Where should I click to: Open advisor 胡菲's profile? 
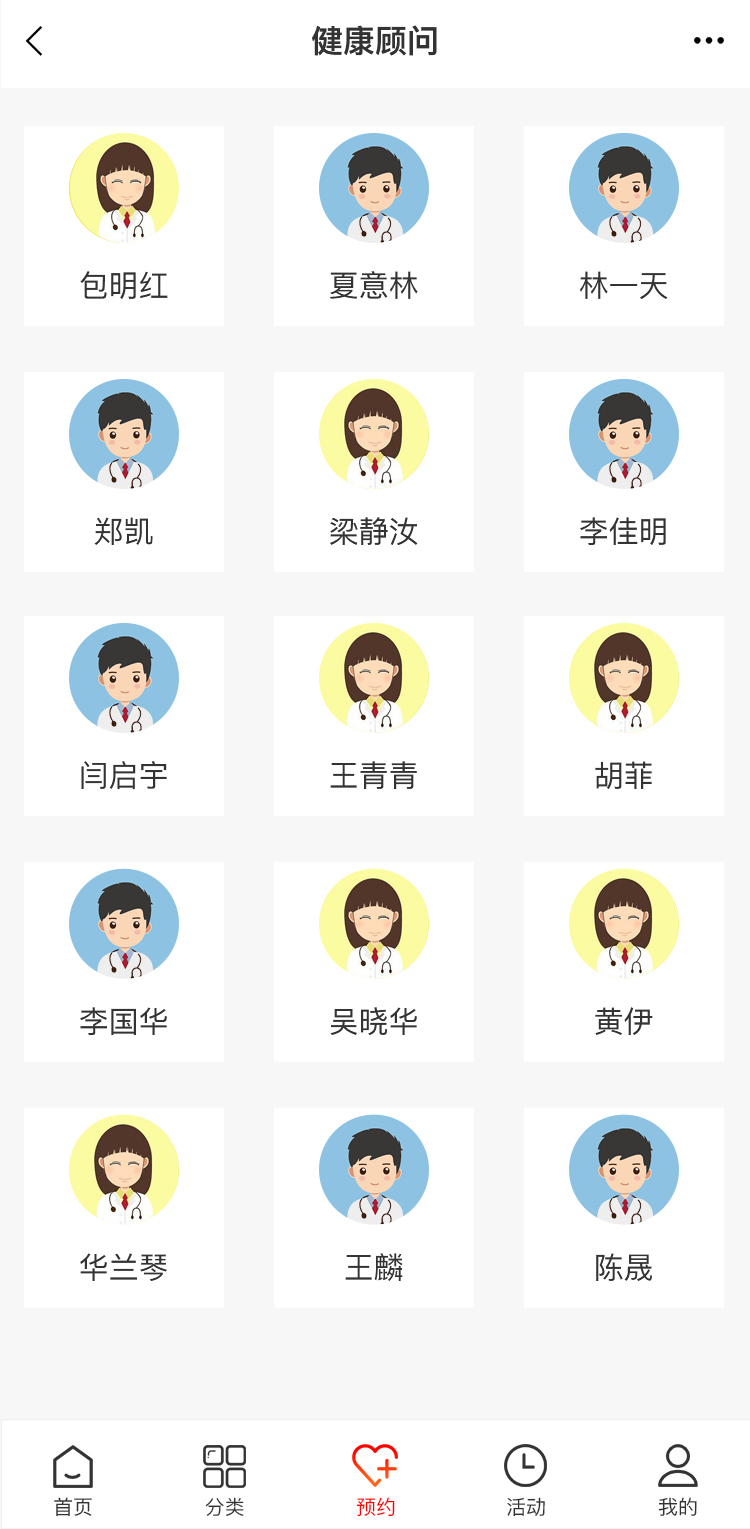pyautogui.click(x=624, y=716)
